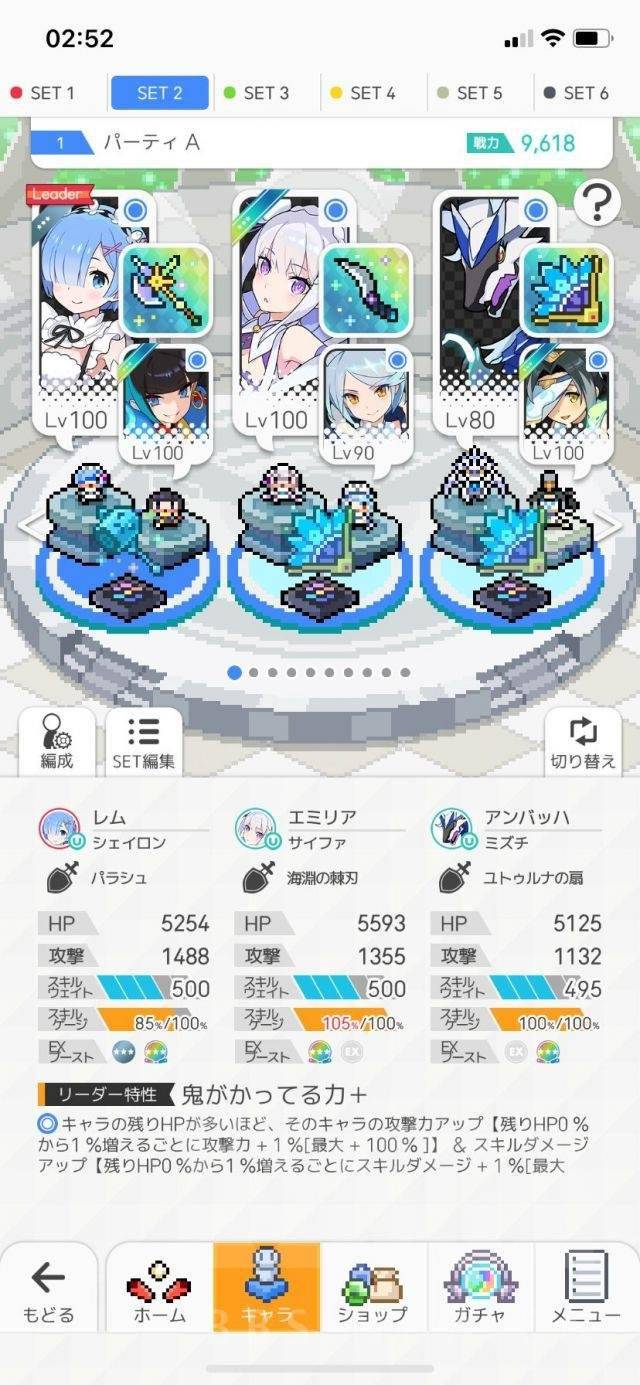Screen dimensions: 640x1385
Task: Tap the 編成 formation button
Action: coord(57,741)
